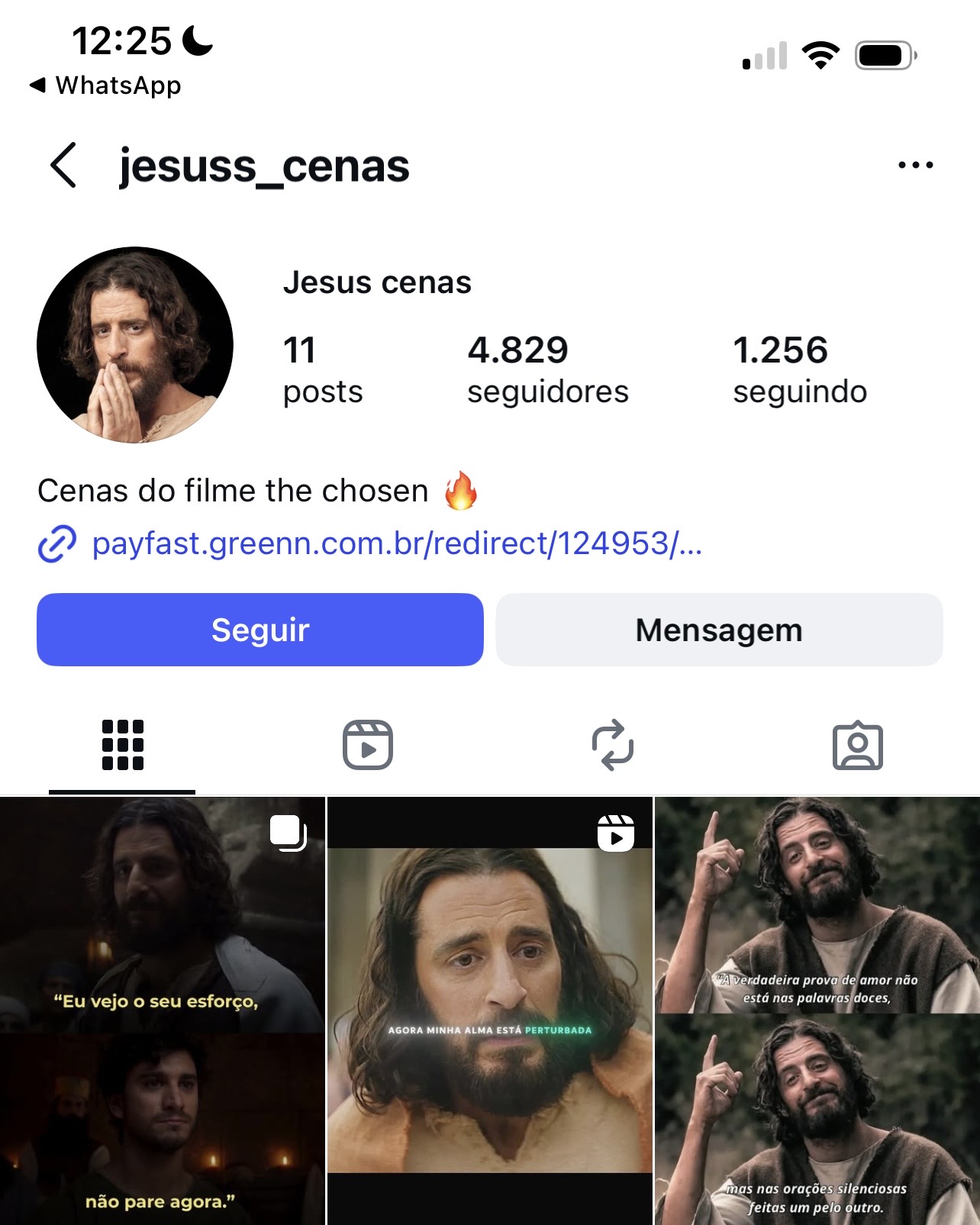The width and height of the screenshot is (980, 1225).
Task: Send a message with Mensagem button
Action: (719, 630)
